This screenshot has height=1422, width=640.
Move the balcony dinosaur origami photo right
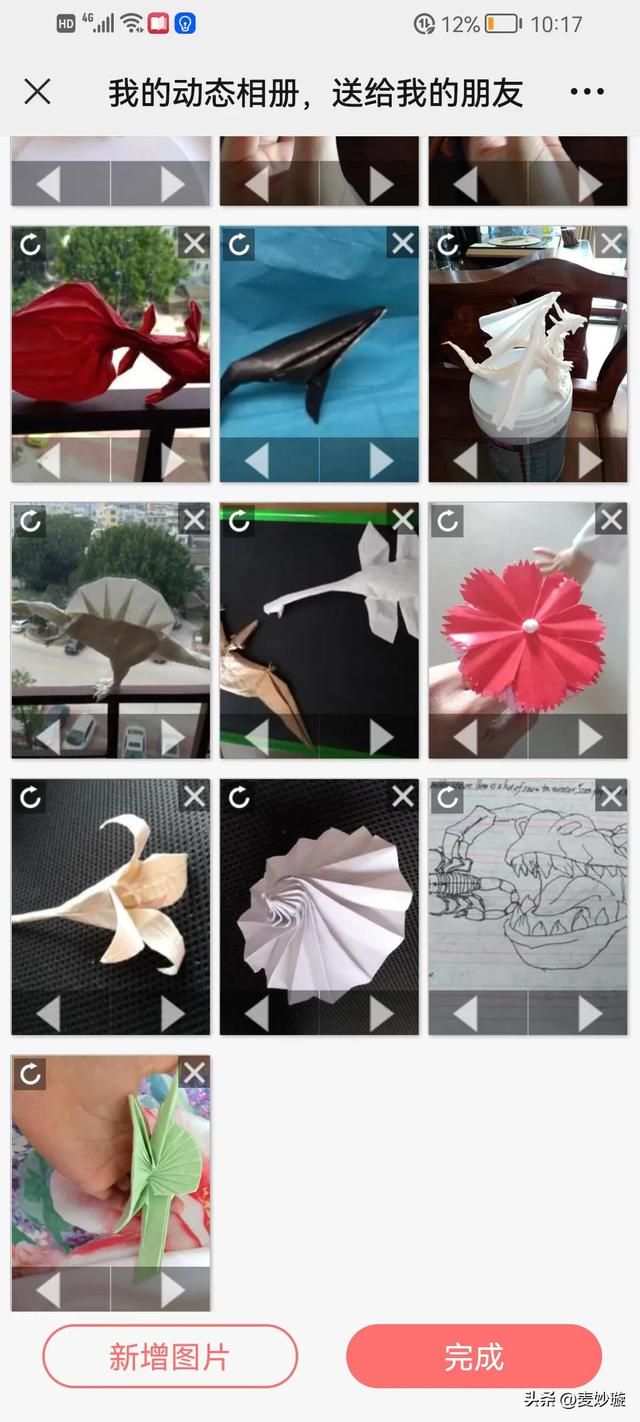click(x=173, y=737)
